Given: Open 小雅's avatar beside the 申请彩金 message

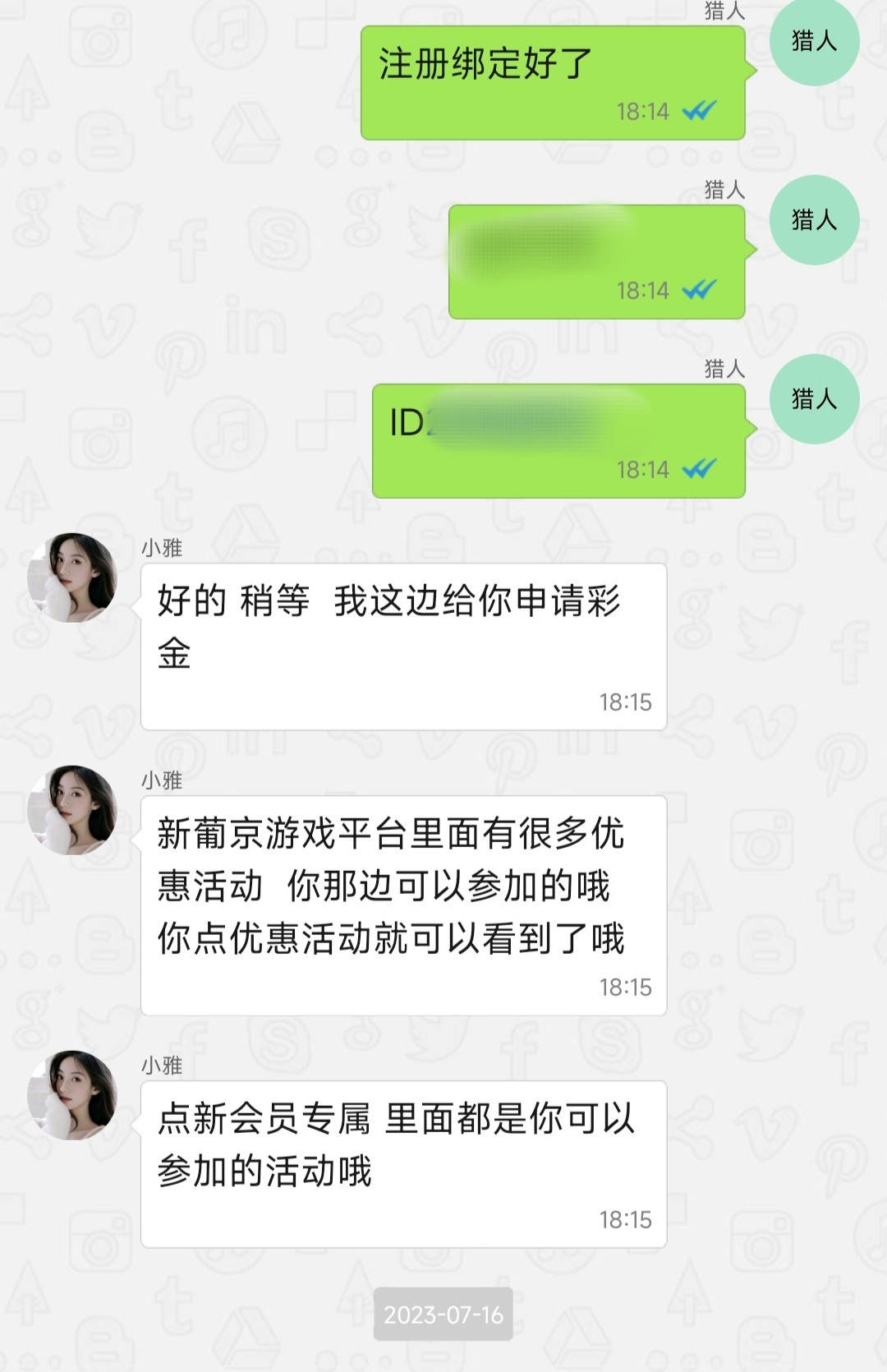Looking at the screenshot, I should [72, 578].
